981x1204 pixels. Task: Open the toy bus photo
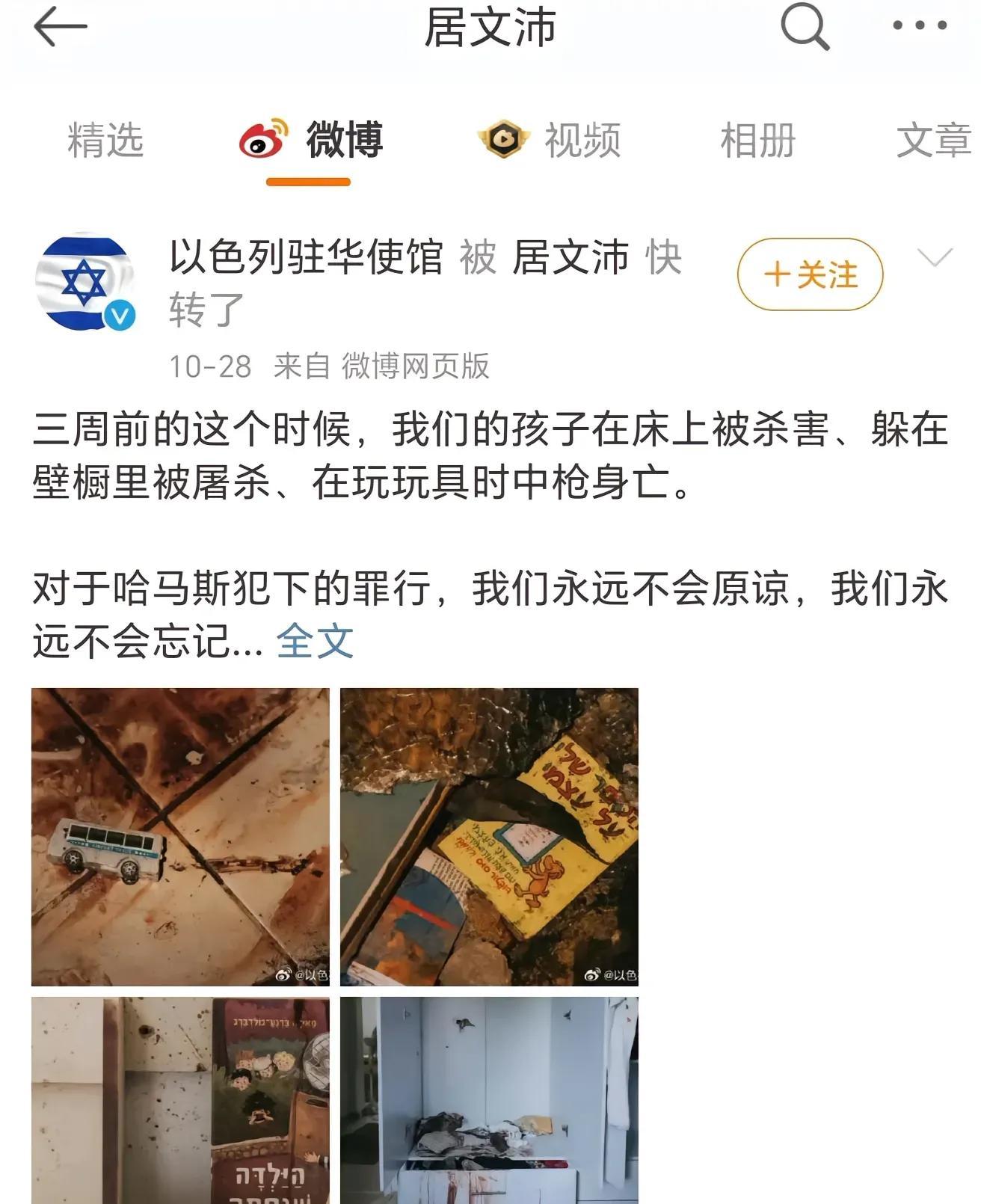(180, 837)
